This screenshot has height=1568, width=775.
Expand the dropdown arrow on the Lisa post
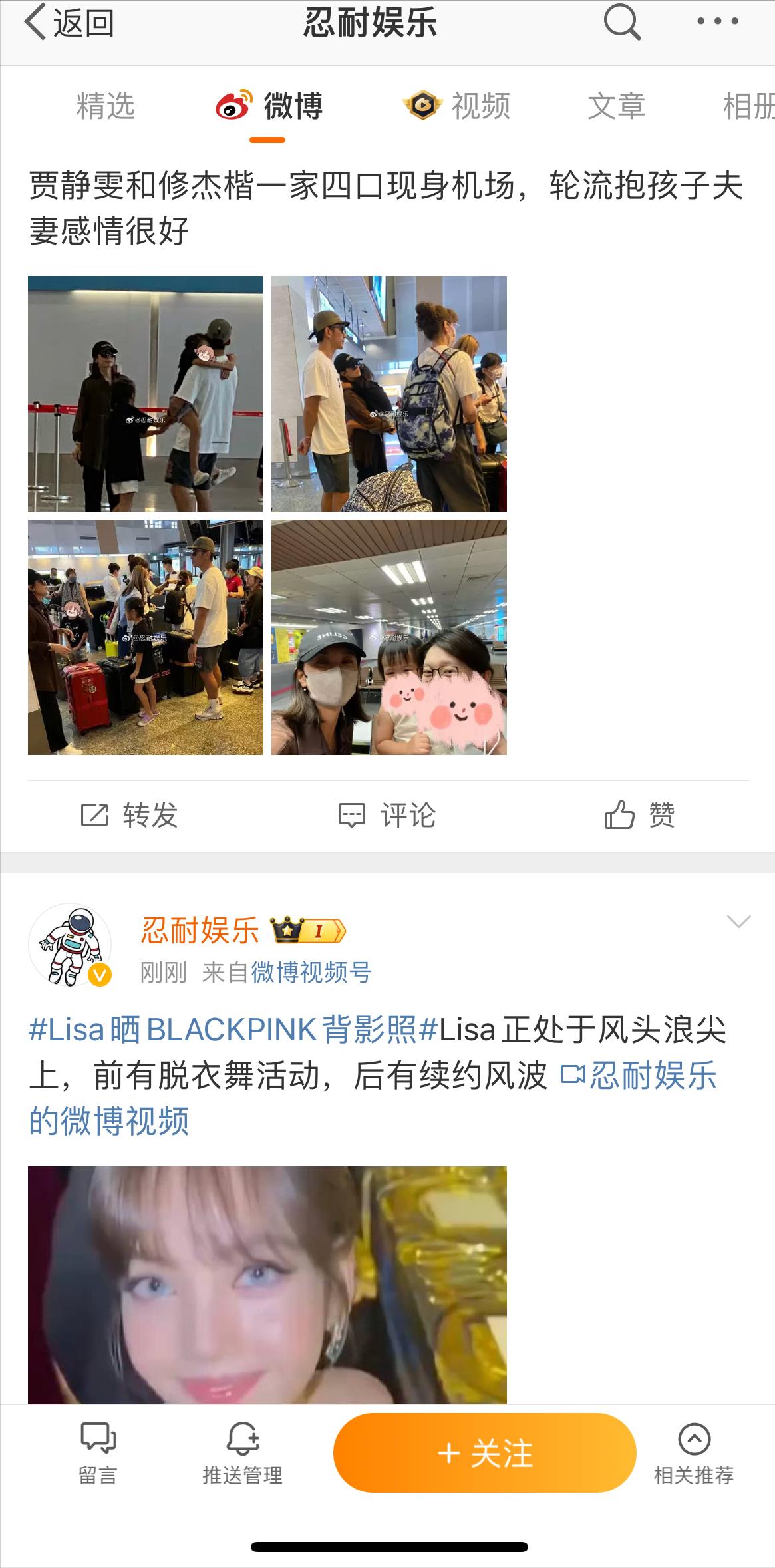738,921
